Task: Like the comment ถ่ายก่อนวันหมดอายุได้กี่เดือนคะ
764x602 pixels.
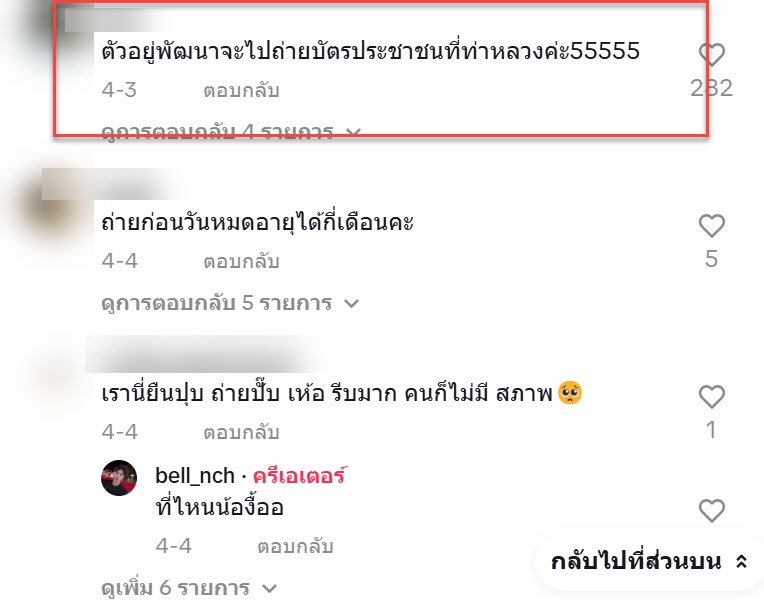Action: coord(711,226)
